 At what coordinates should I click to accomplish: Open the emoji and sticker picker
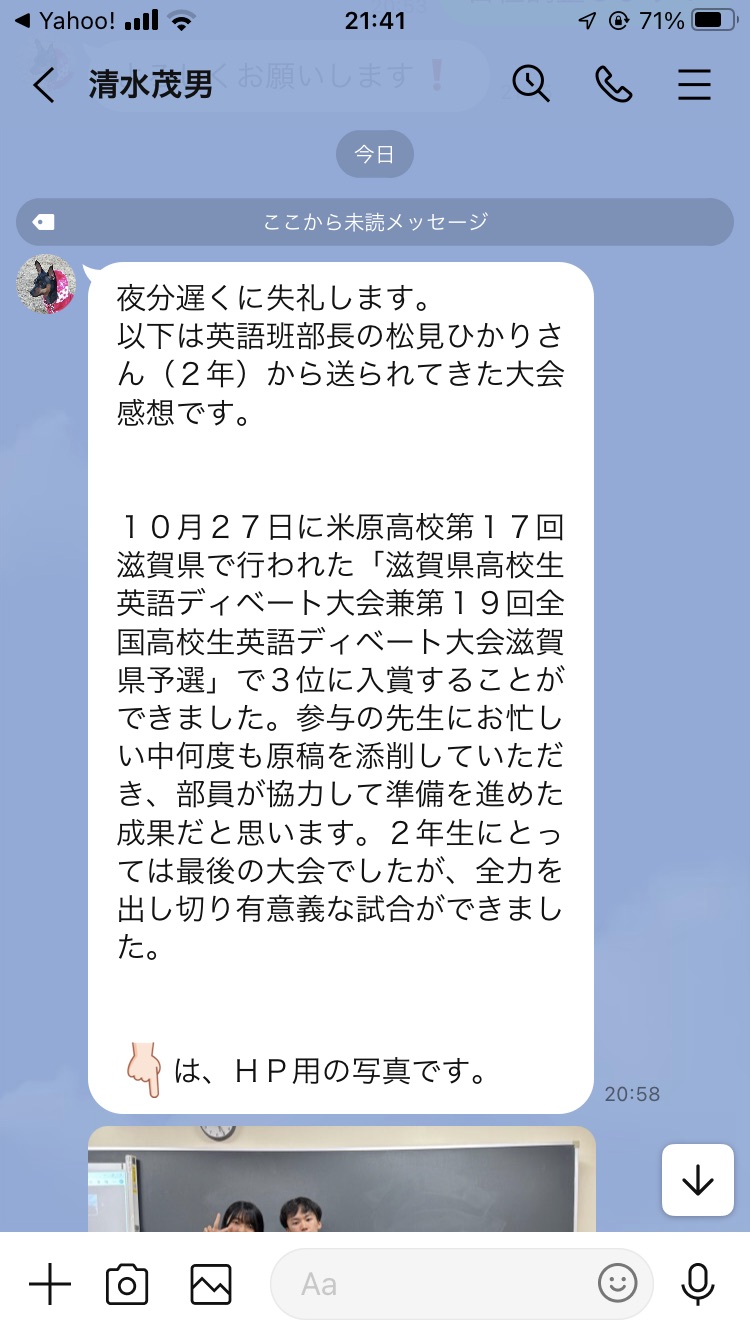[x=618, y=1284]
